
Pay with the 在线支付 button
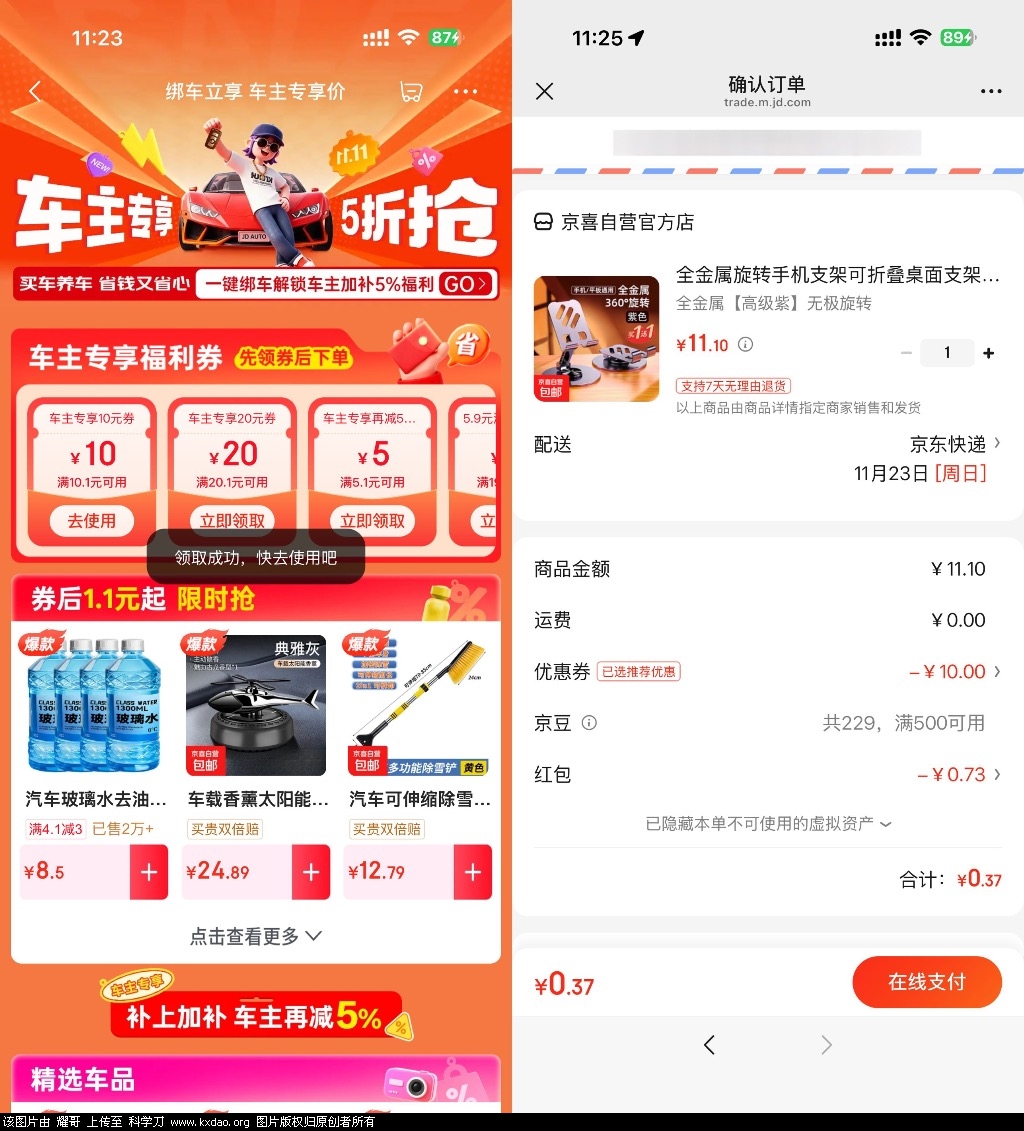click(926, 982)
